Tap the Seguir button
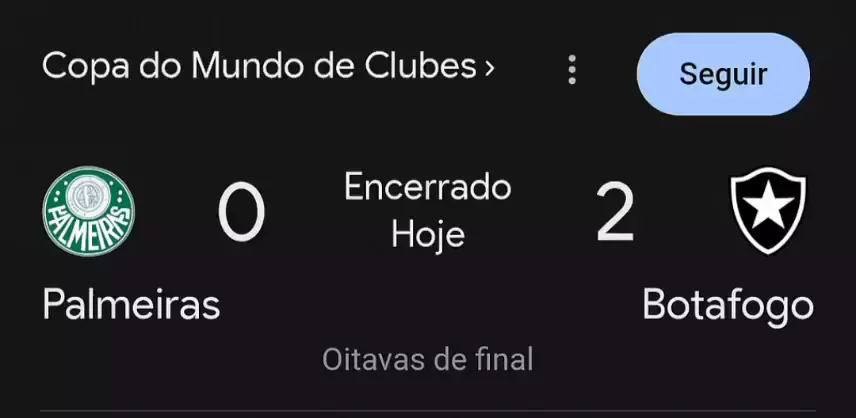Viewport: 856px width, 418px height. pos(723,75)
